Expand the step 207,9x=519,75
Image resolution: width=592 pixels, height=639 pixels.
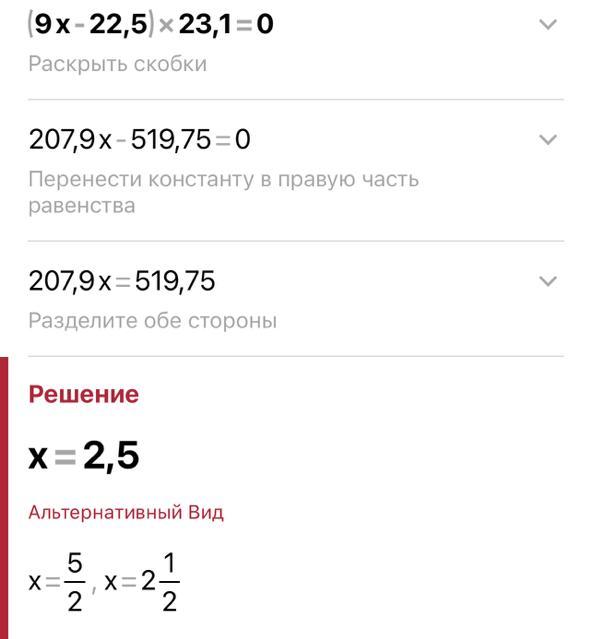click(548, 281)
